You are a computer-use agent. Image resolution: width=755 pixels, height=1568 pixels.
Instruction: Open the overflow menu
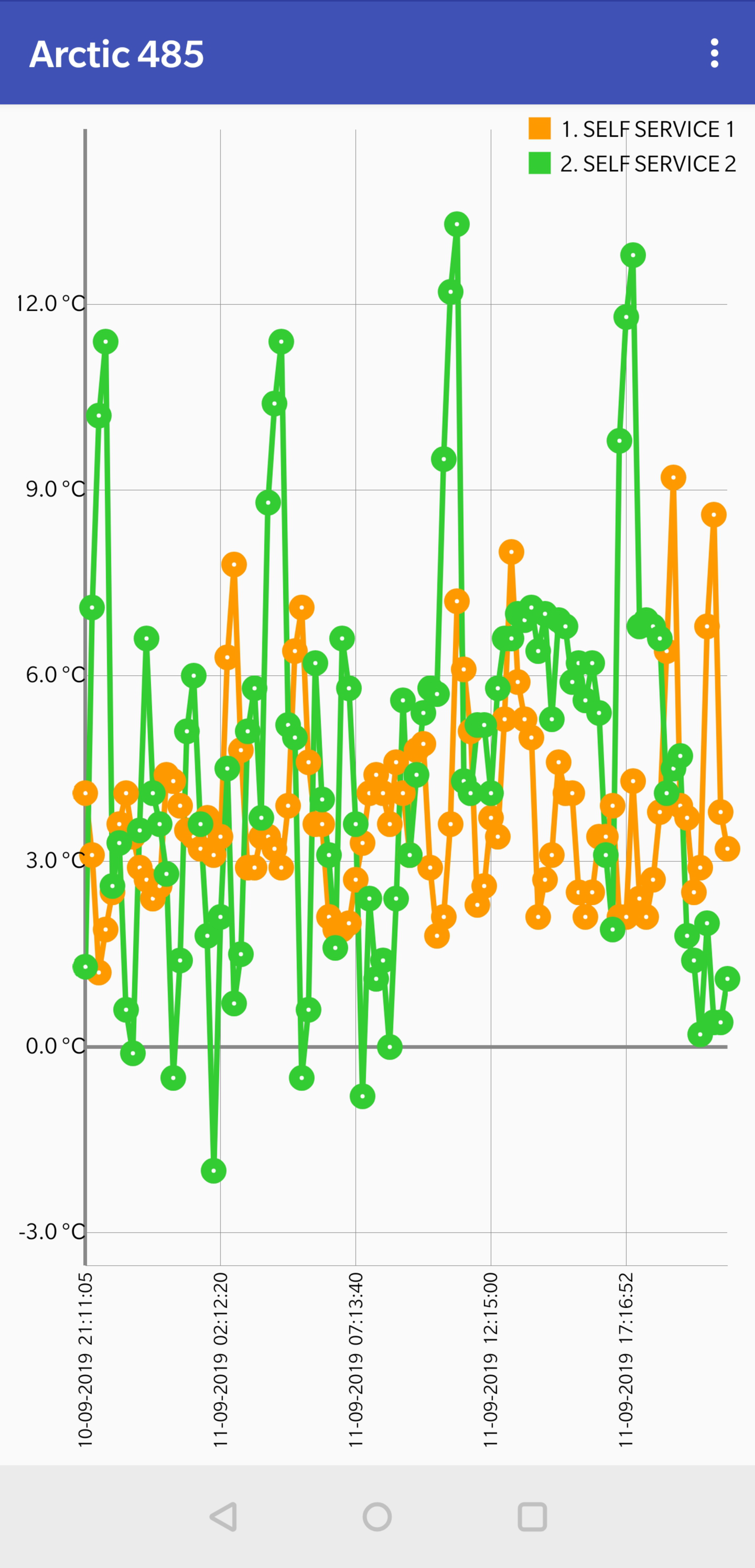(x=714, y=53)
